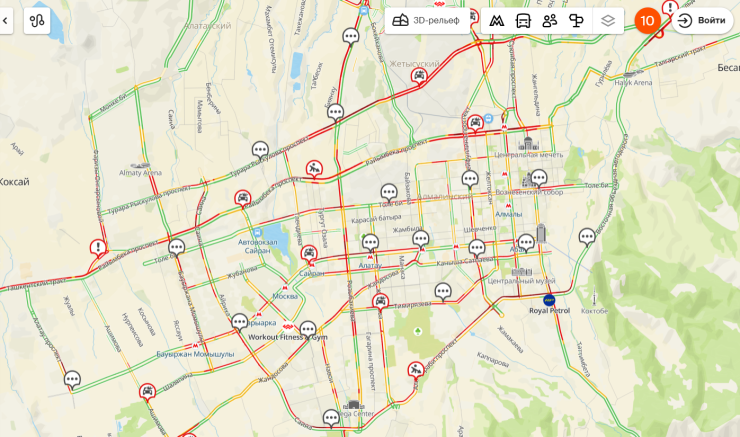Select the Royal Petrol fuel station marker
Image resolution: width=740 pixels, height=437 pixels.
(x=549, y=300)
